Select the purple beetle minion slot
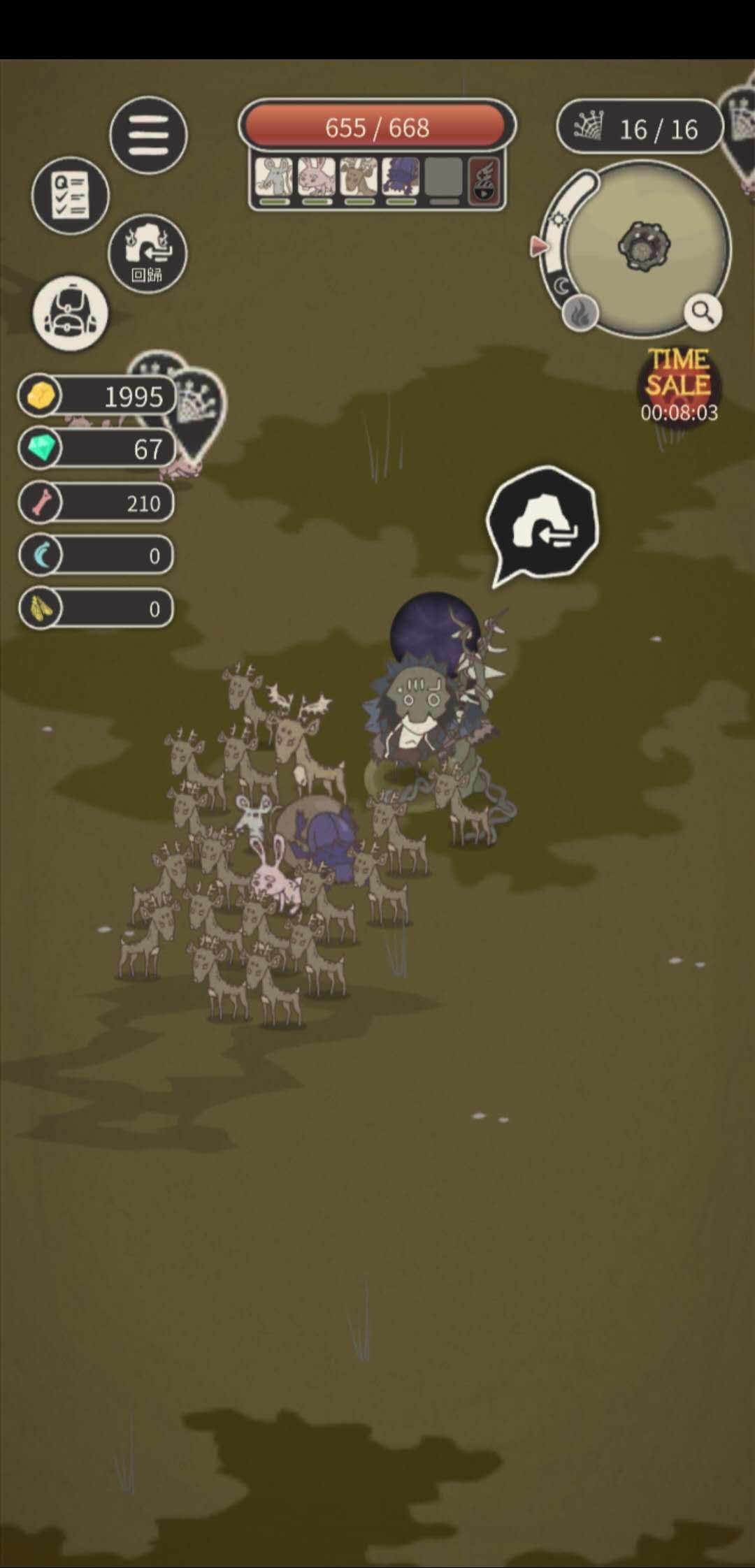Screen dimensions: 755x1568 coord(401,177)
